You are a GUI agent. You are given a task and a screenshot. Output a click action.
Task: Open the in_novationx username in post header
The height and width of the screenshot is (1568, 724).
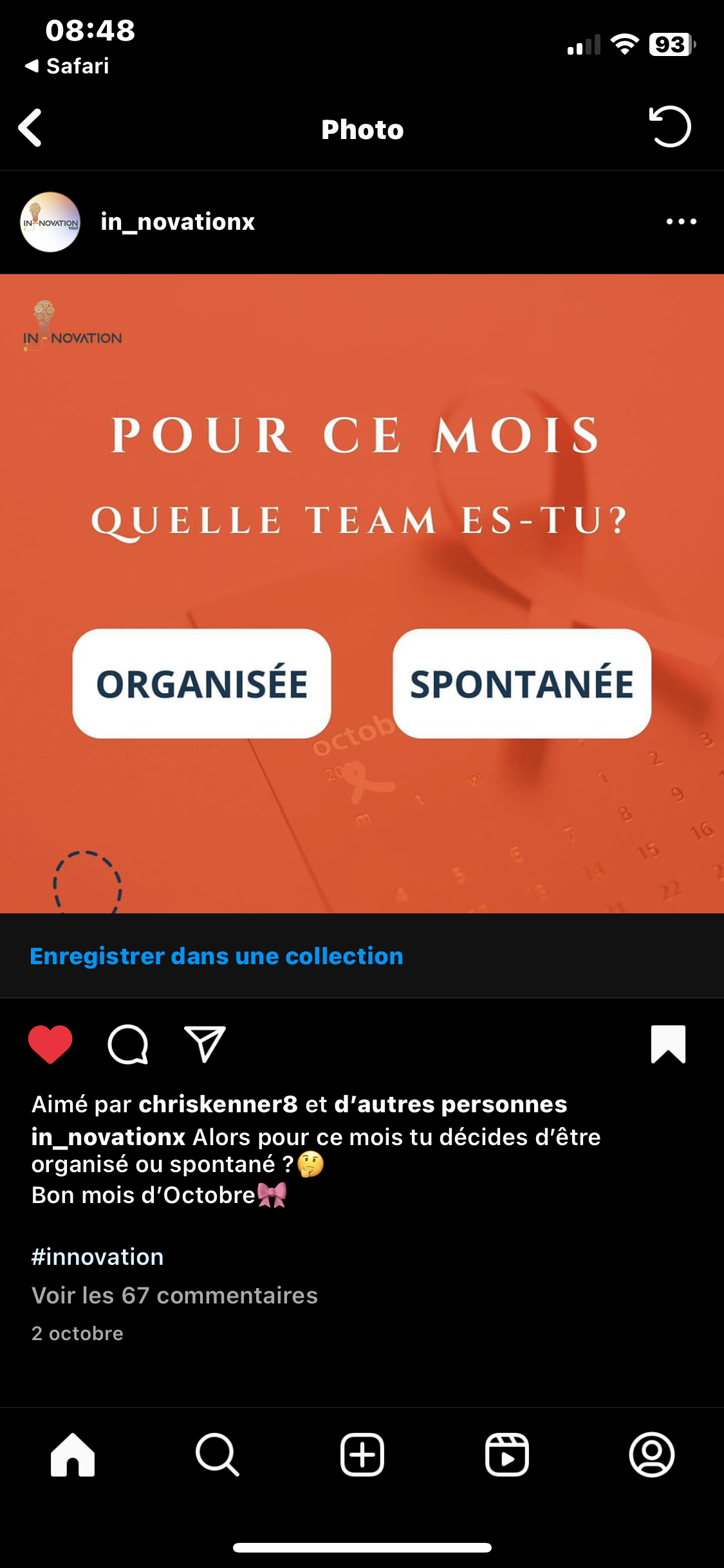click(x=178, y=222)
